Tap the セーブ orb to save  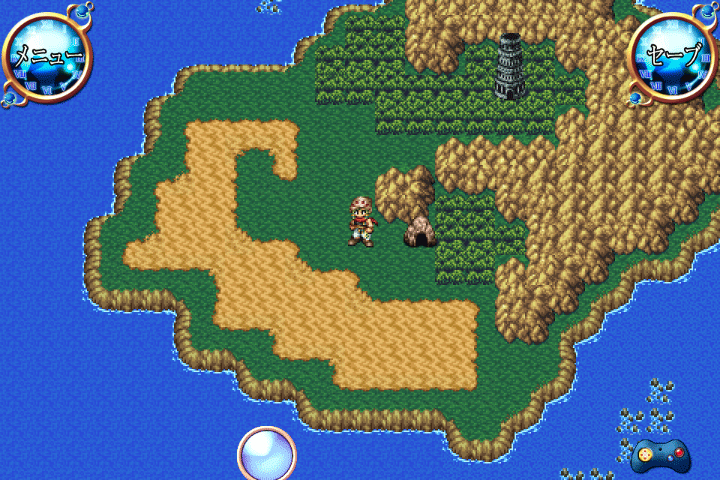pos(673,56)
